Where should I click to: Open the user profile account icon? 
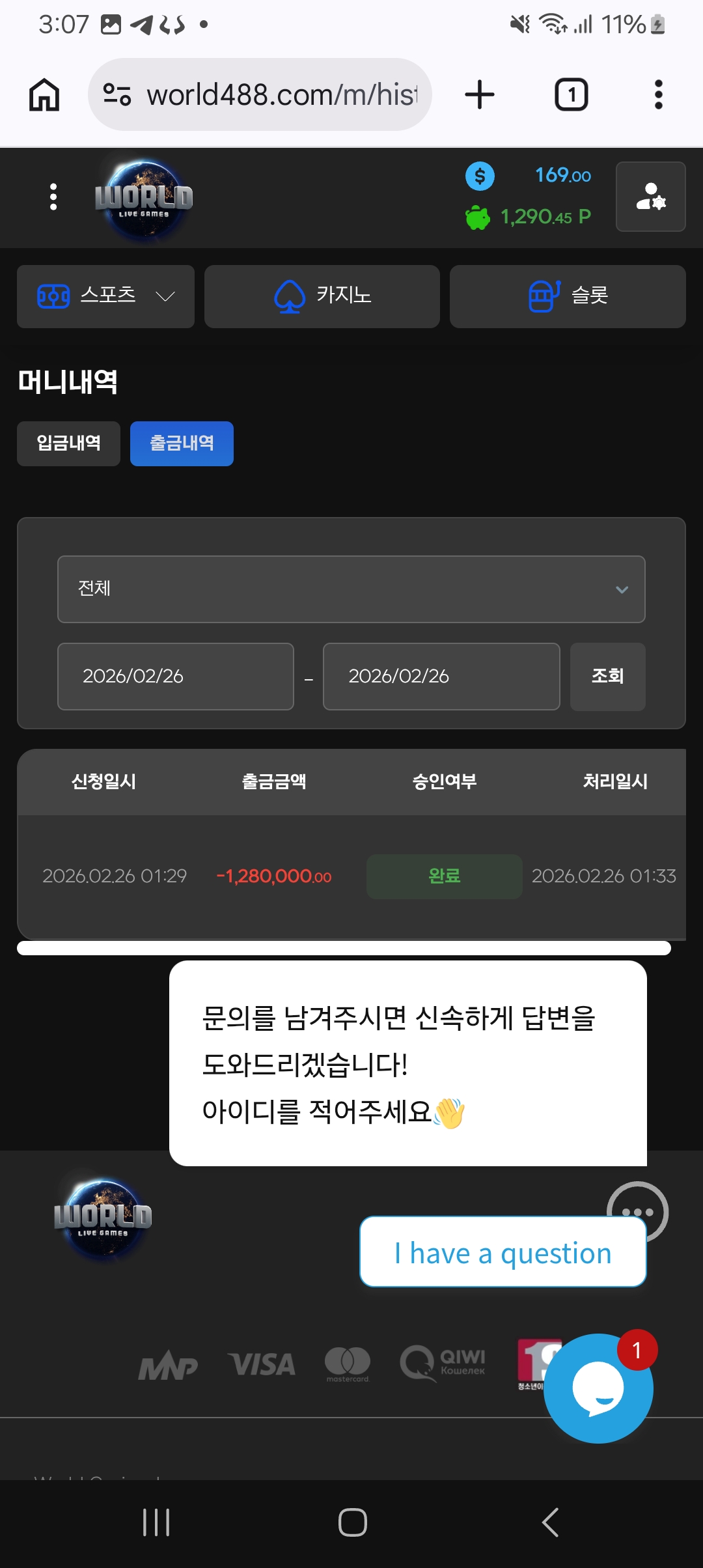coord(650,197)
